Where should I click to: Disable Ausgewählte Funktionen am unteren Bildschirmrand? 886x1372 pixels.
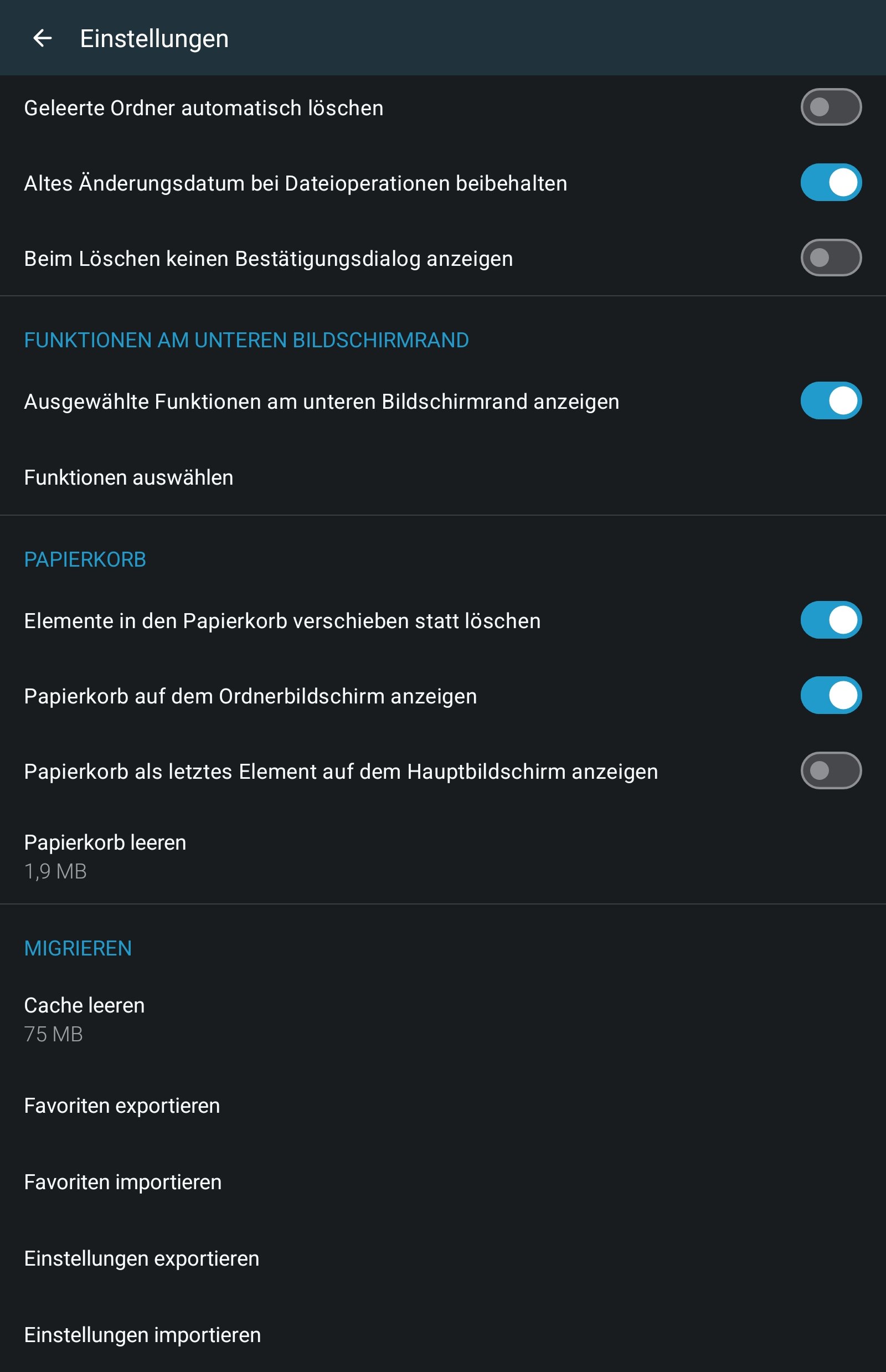pos(830,400)
